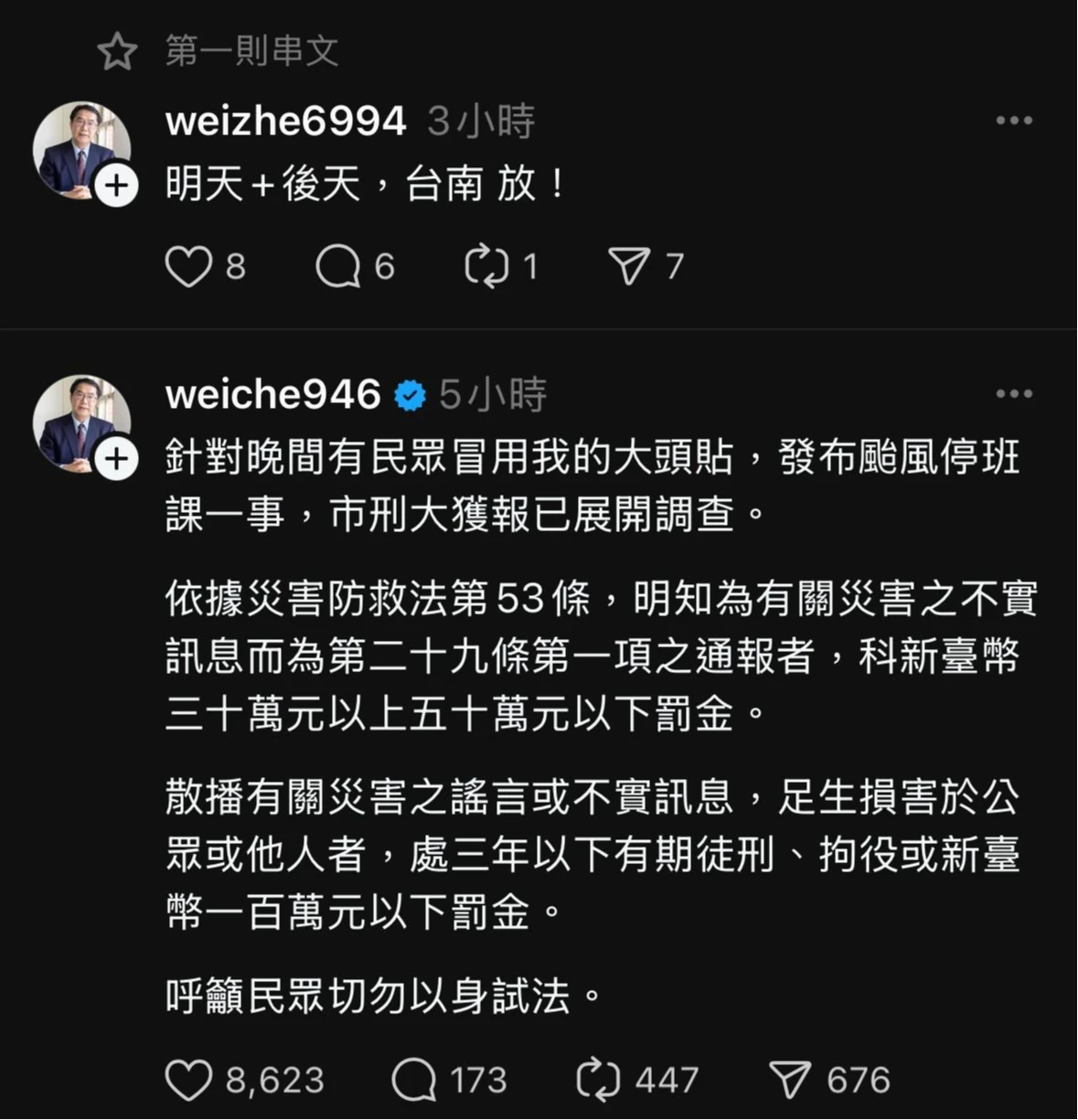Screen dimensions: 1078x1120
Task: Share the weiche946 post
Action: point(790,1081)
